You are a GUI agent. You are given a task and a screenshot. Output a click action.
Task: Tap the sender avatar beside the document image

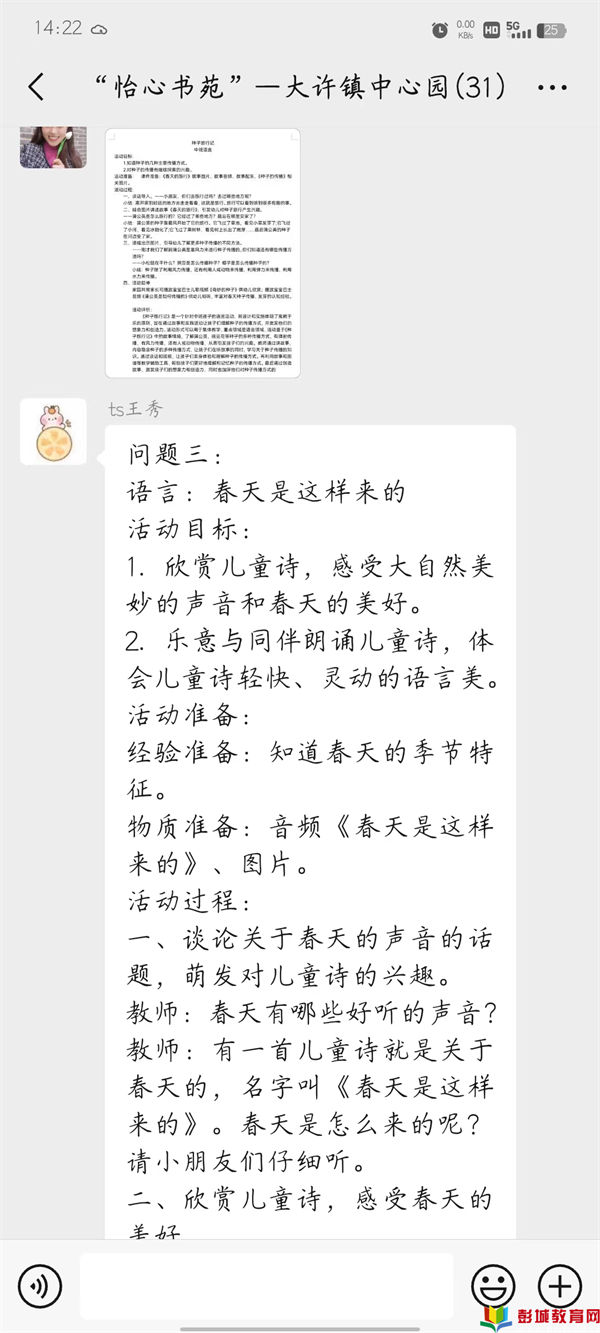tap(45, 148)
